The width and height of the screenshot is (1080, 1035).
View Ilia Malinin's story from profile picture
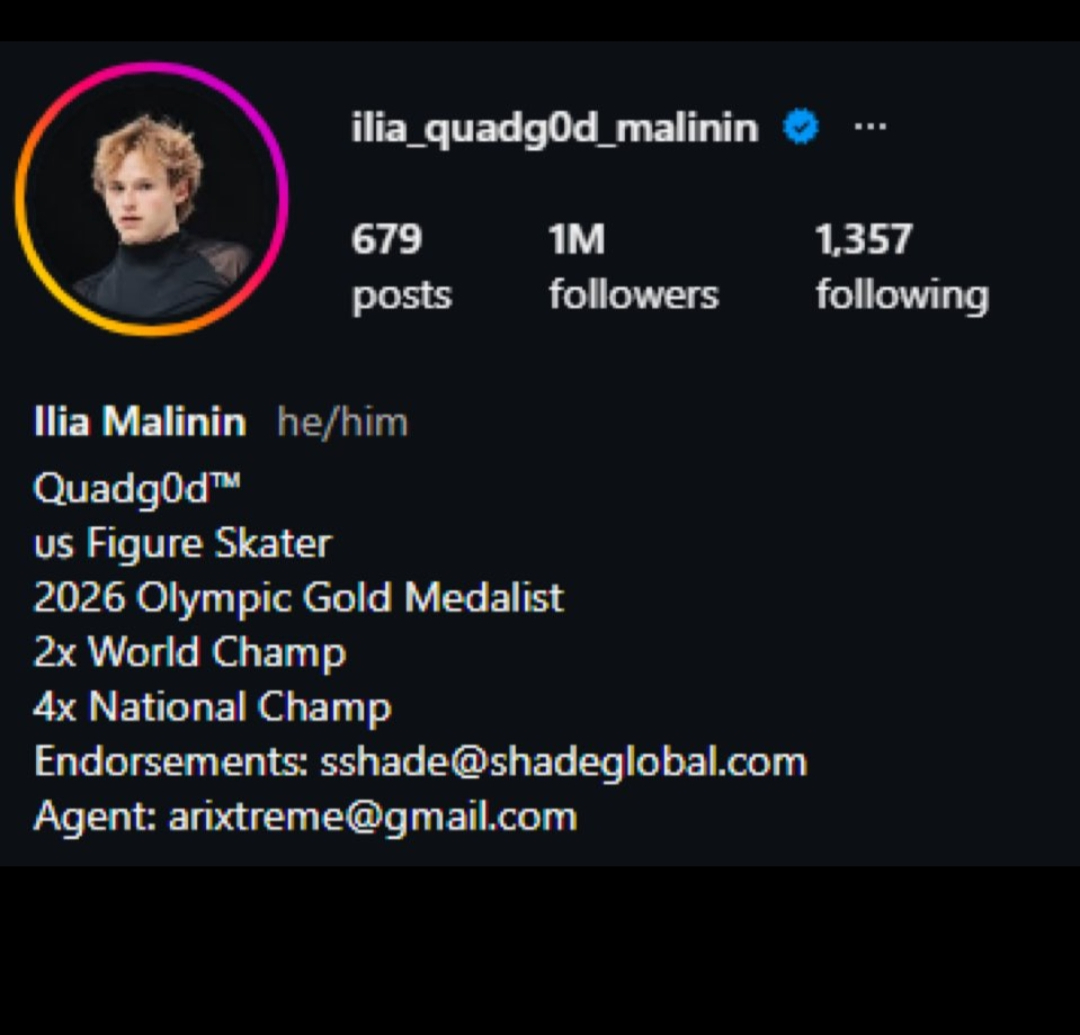coord(151,199)
